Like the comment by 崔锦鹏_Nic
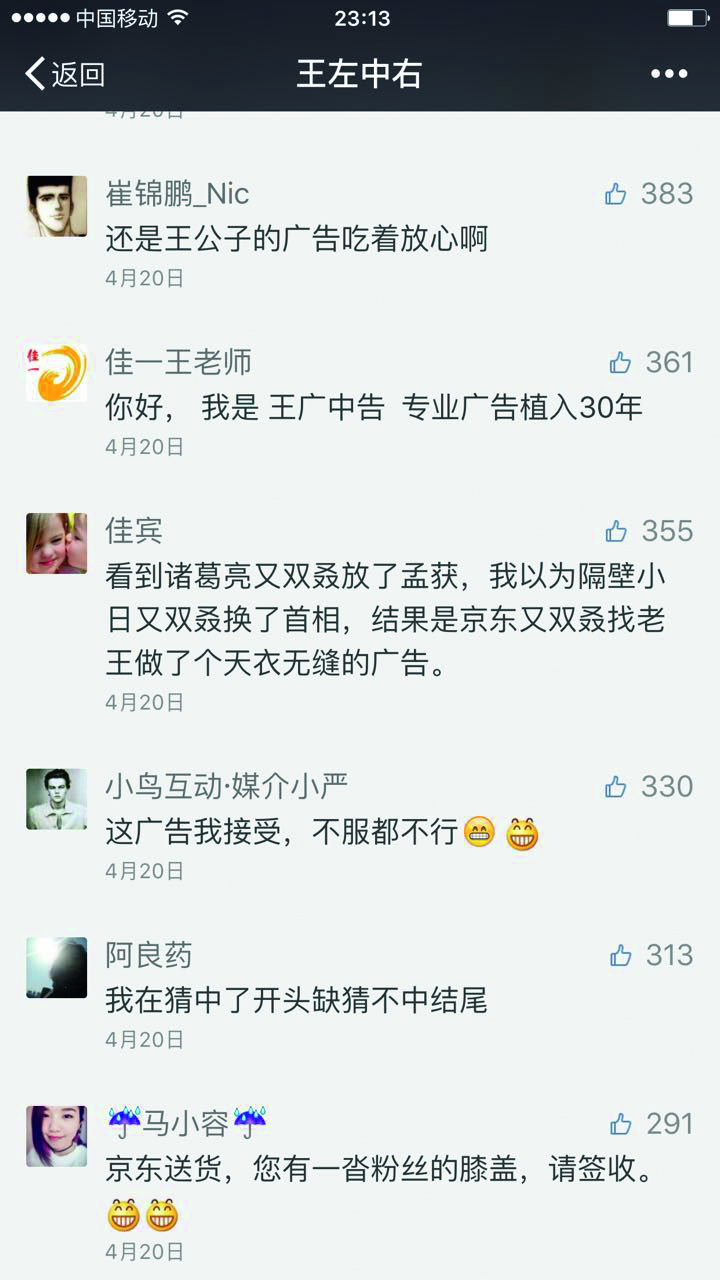The width and height of the screenshot is (720, 1280). pyautogui.click(x=616, y=194)
